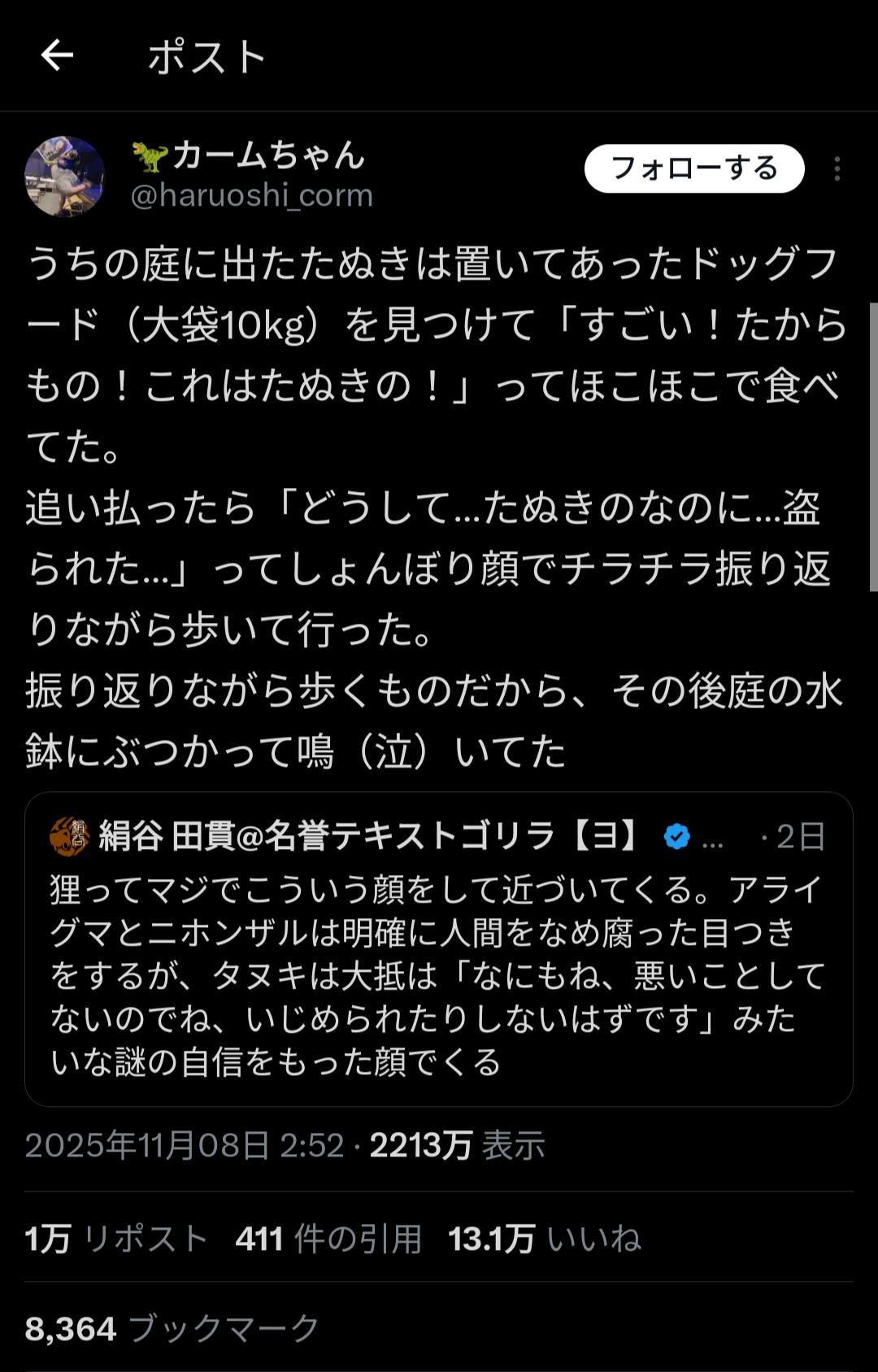See who gave 13.1万 いいね
The width and height of the screenshot is (878, 1372).
[x=544, y=1239]
